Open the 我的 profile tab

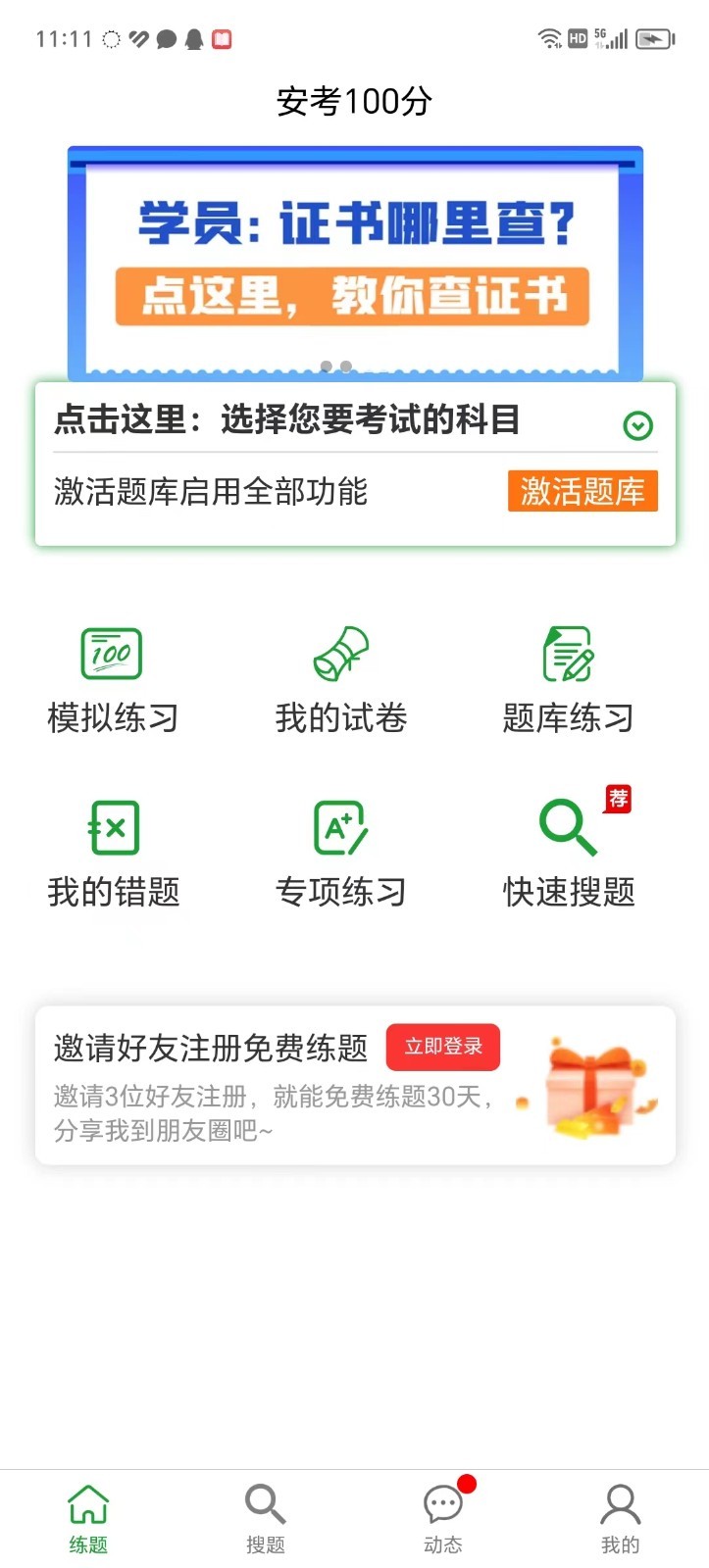coord(620,1517)
